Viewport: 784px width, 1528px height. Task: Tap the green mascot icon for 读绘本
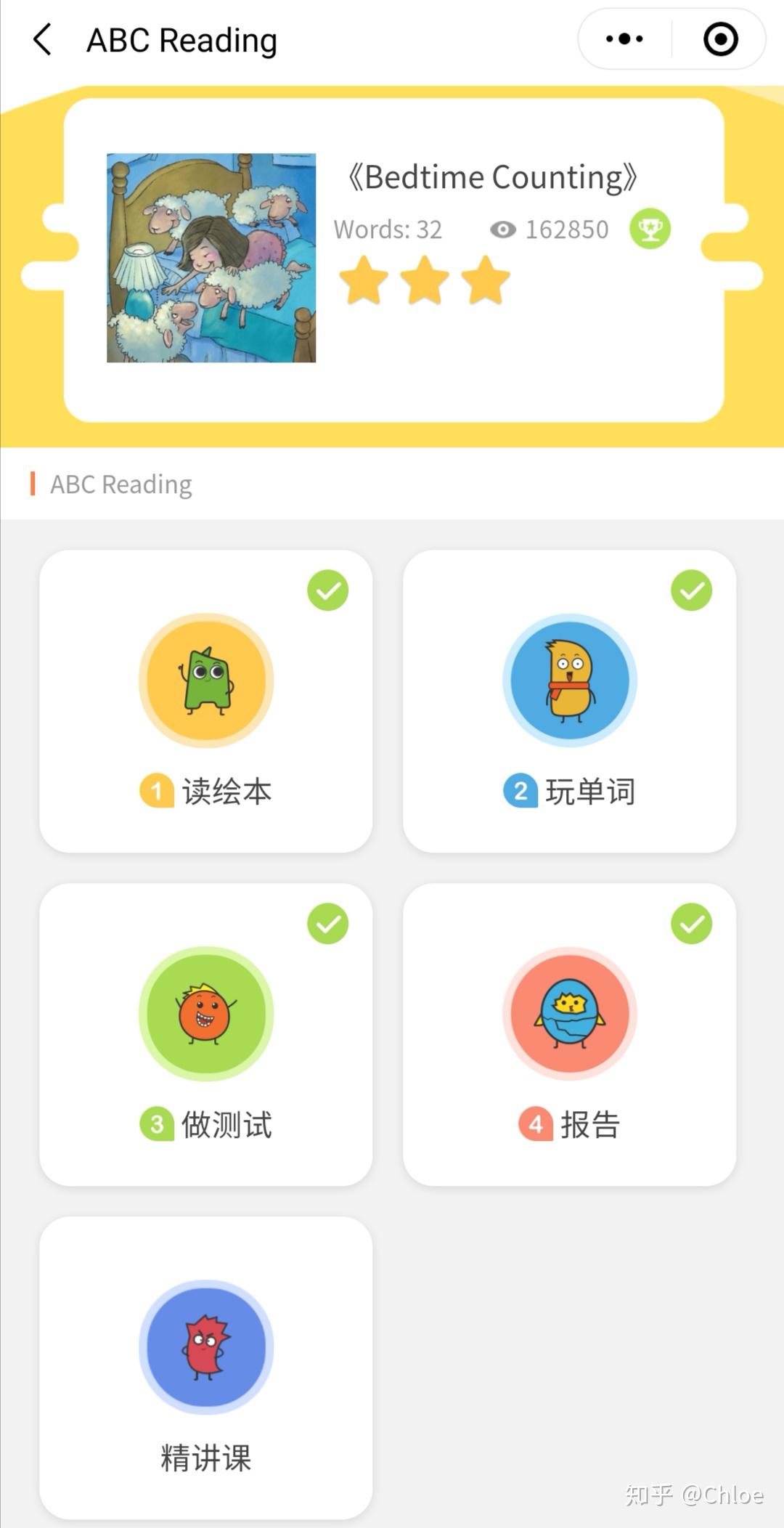(x=207, y=679)
